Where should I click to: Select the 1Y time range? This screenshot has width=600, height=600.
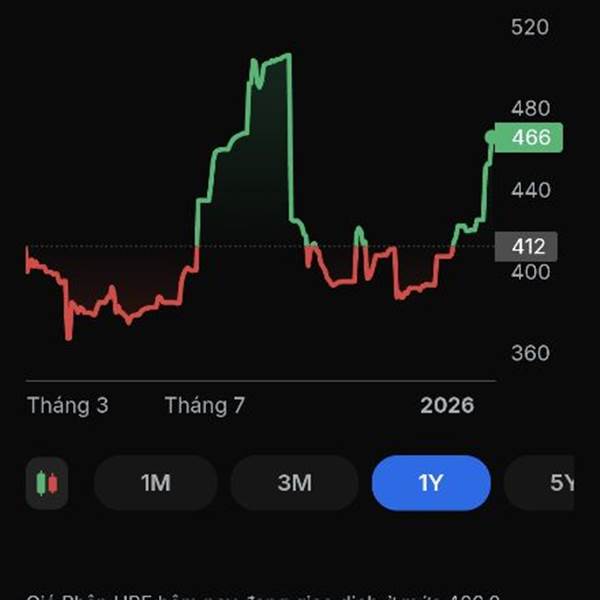pos(431,483)
